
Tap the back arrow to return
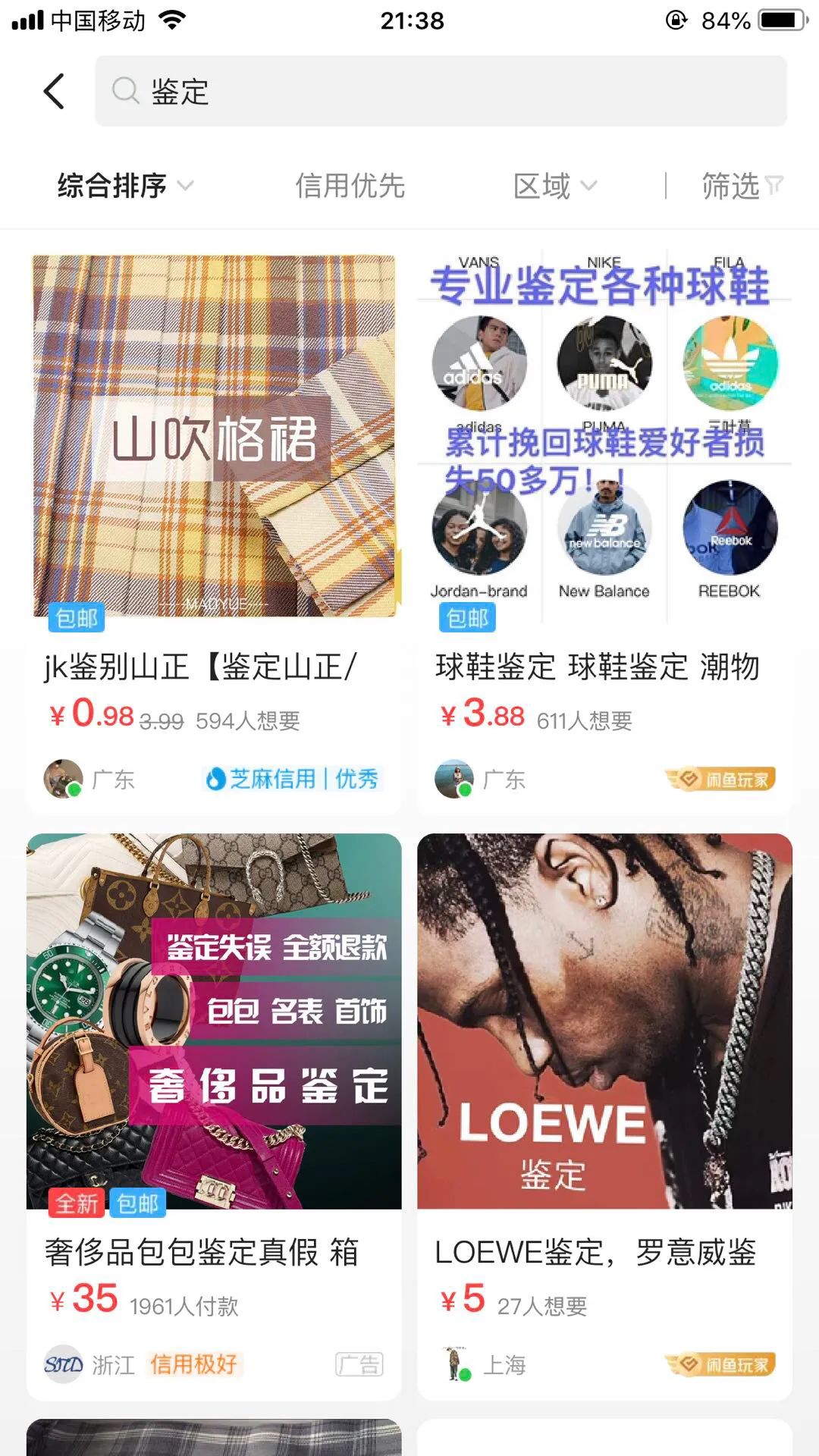click(x=53, y=91)
